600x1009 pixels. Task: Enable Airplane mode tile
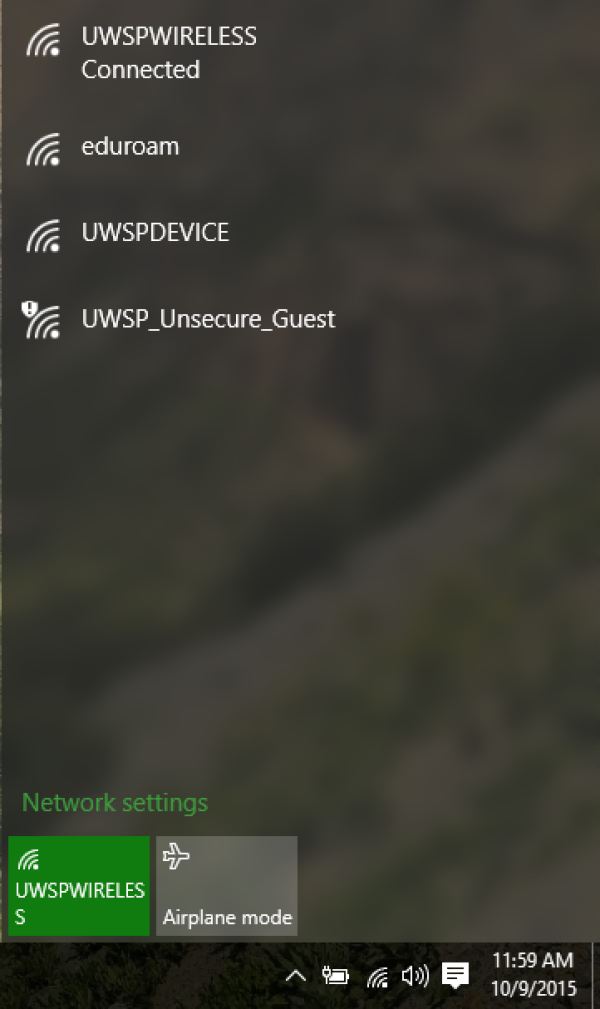click(x=227, y=886)
